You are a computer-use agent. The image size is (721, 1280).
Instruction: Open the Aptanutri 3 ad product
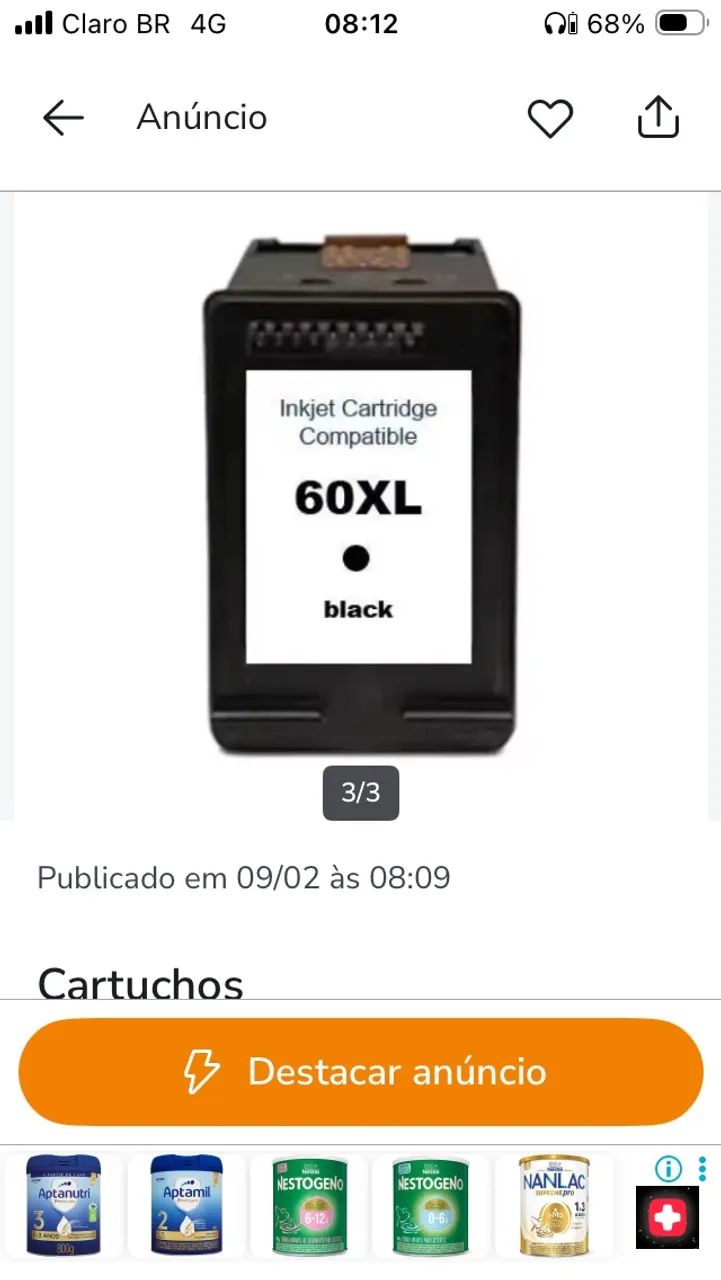[64, 1205]
